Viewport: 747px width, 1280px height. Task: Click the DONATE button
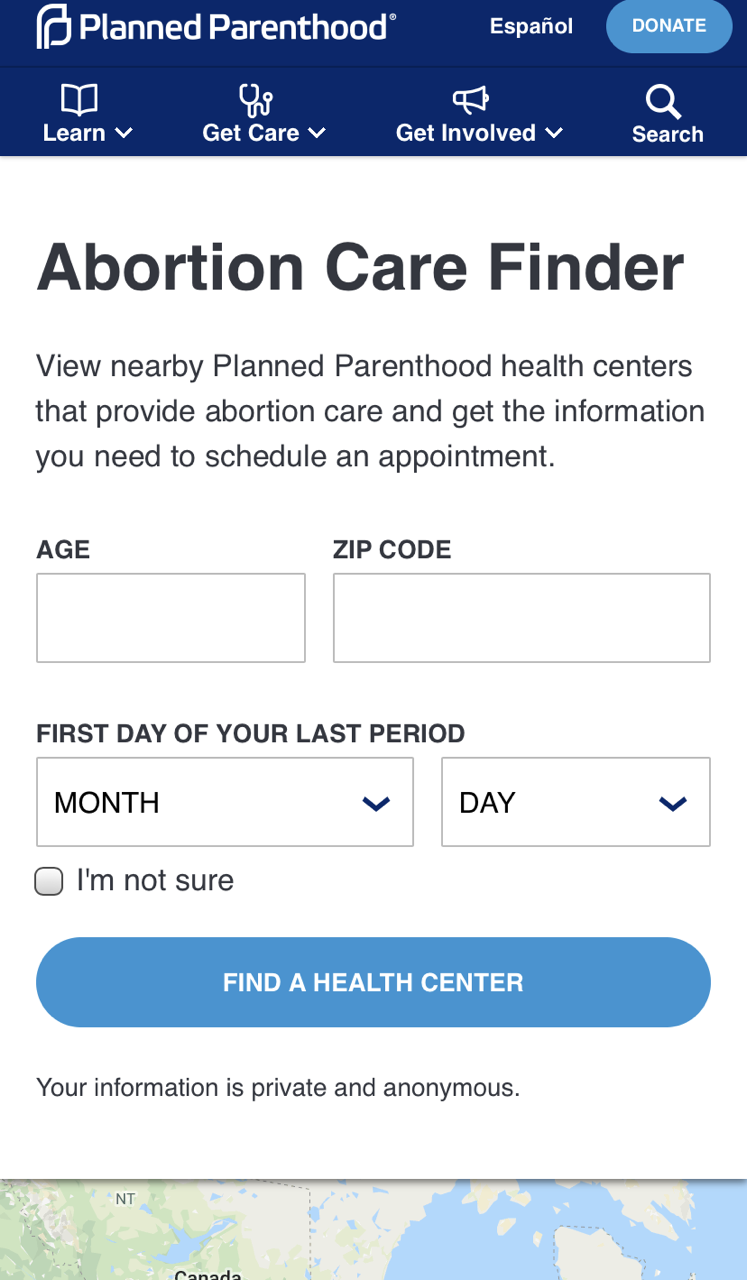point(668,26)
